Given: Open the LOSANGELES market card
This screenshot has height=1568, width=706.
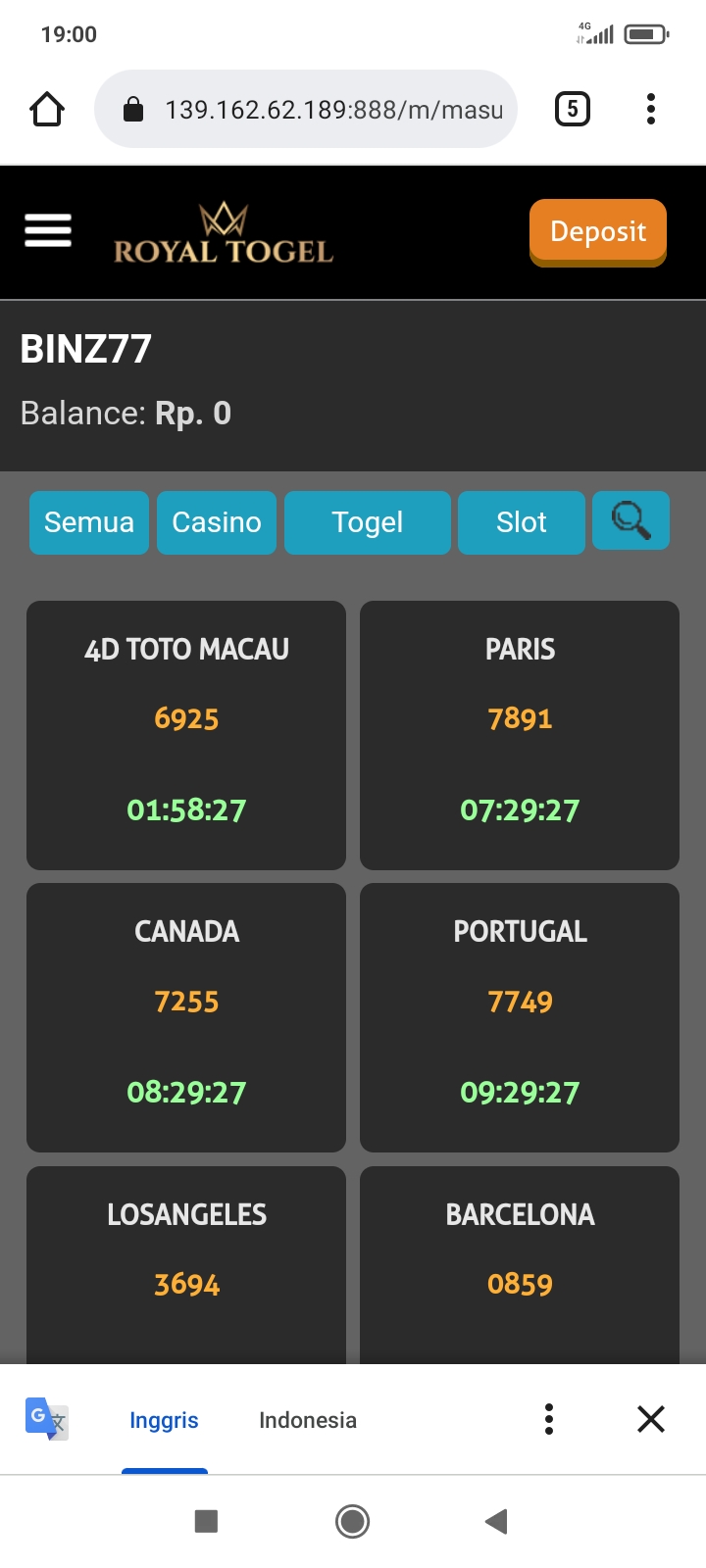Looking at the screenshot, I should point(186,1265).
